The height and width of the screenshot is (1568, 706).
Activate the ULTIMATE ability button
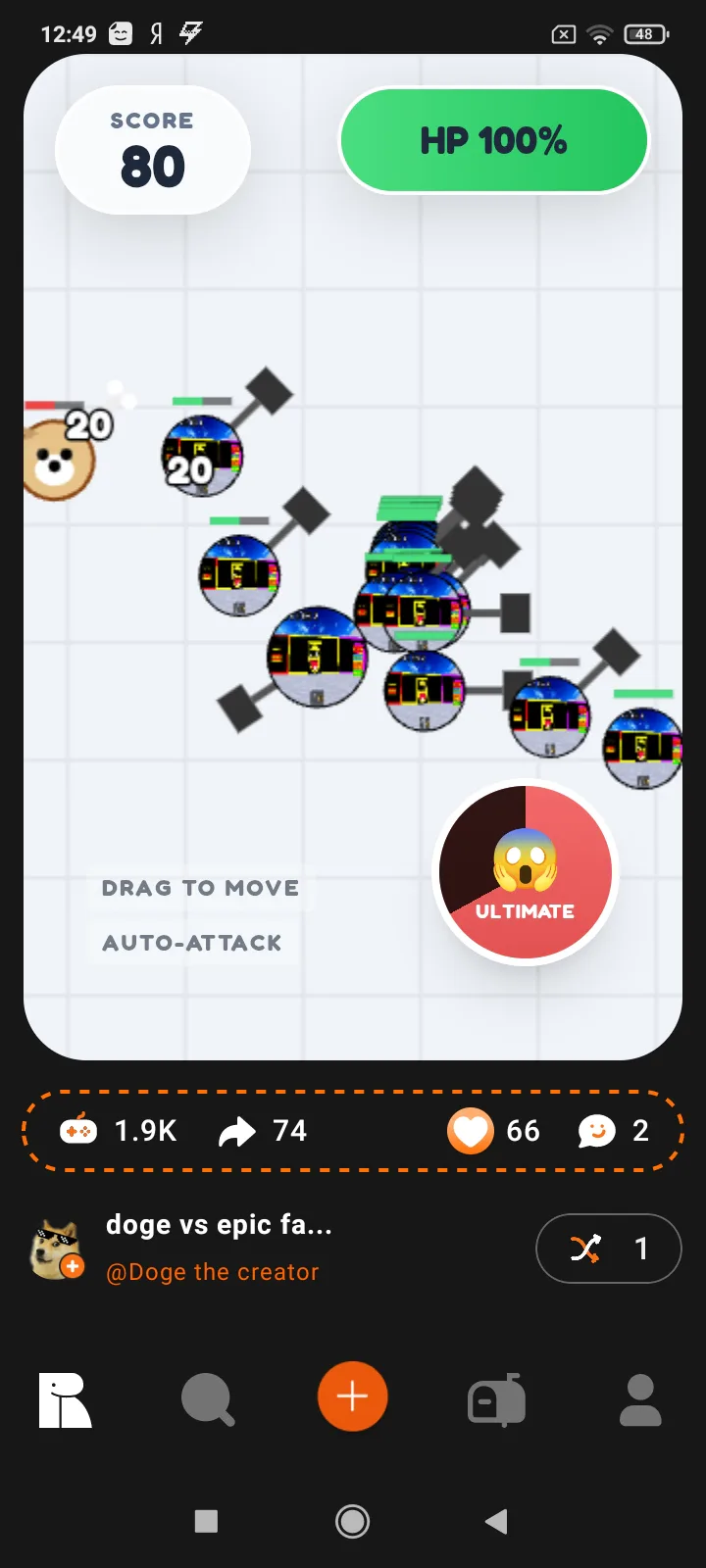tap(526, 871)
